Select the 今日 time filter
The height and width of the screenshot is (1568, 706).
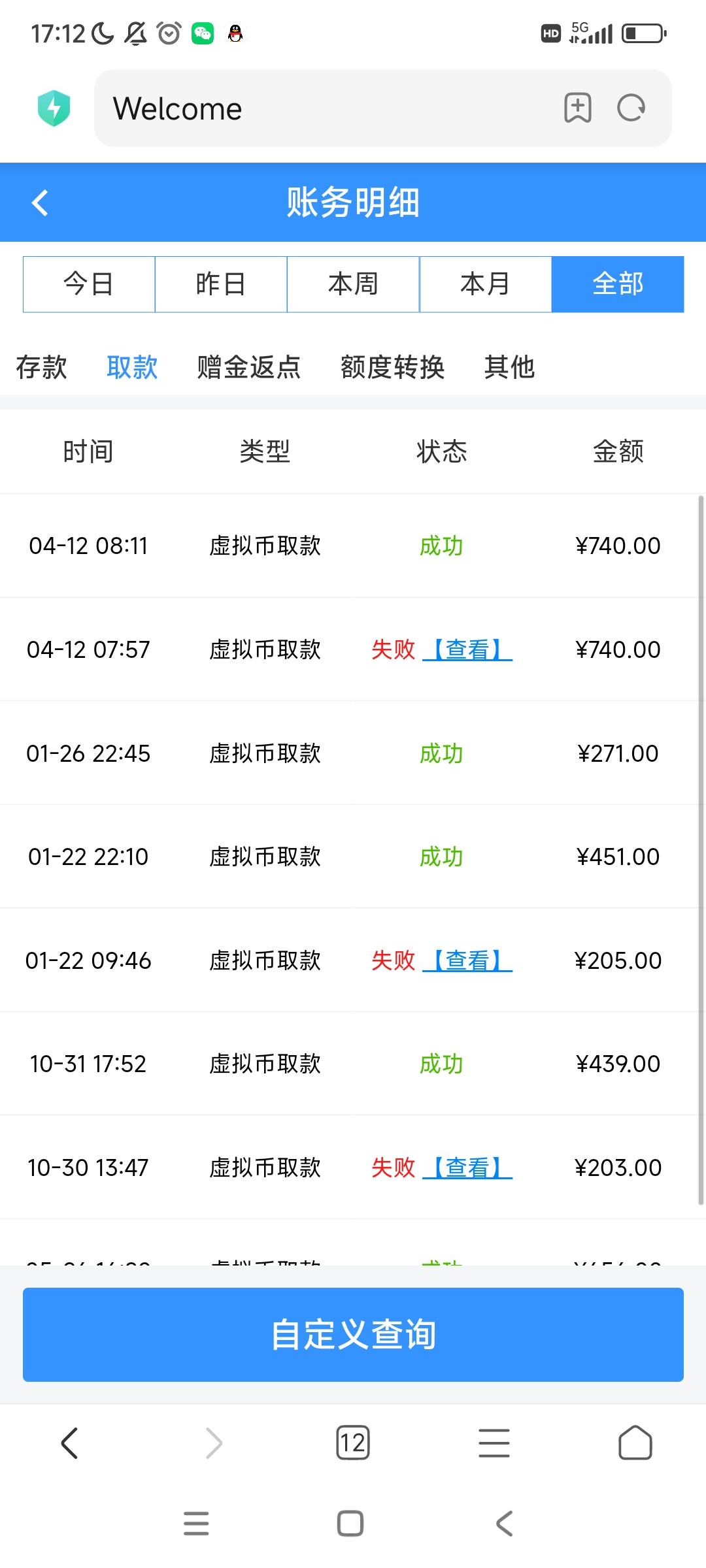tap(88, 284)
